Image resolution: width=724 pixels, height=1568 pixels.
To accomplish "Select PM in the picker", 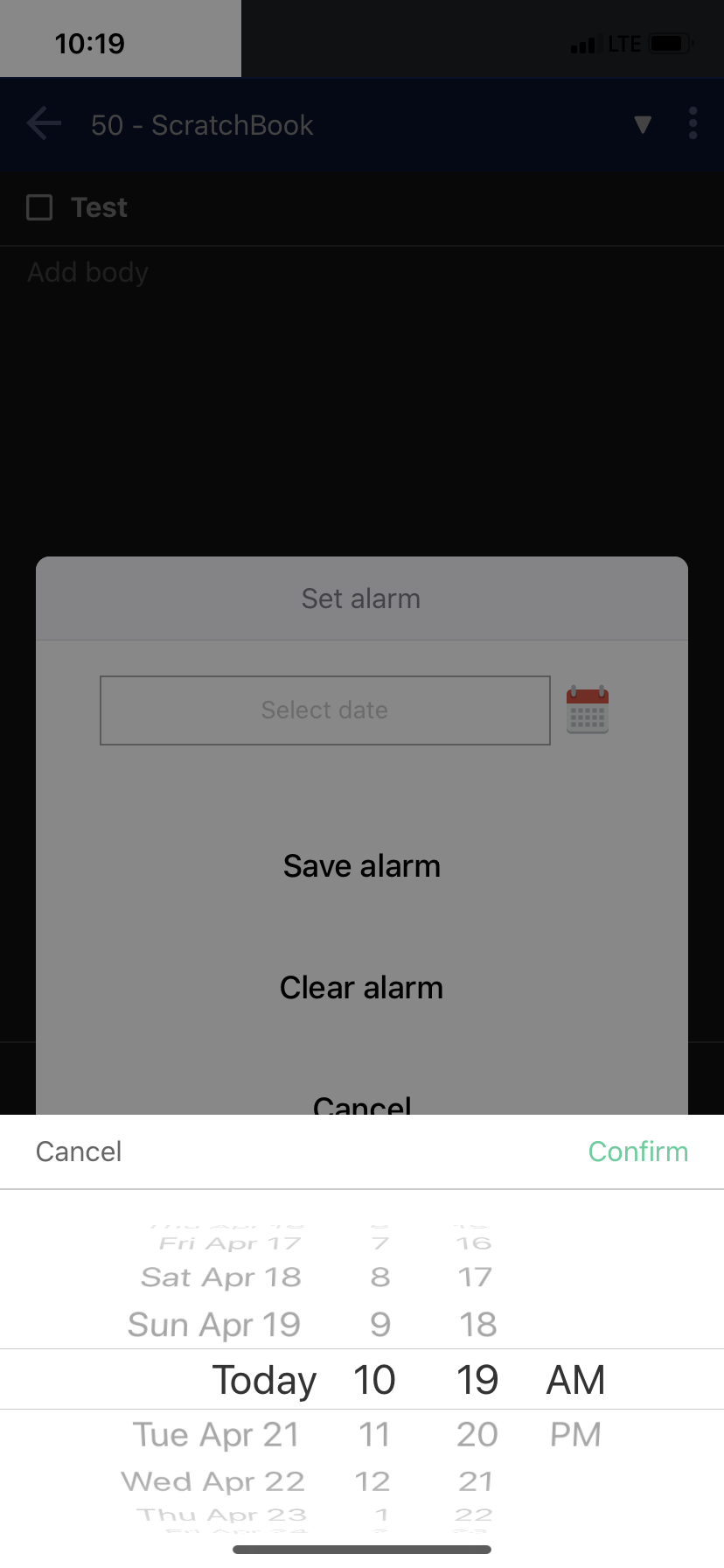I will (575, 1435).
